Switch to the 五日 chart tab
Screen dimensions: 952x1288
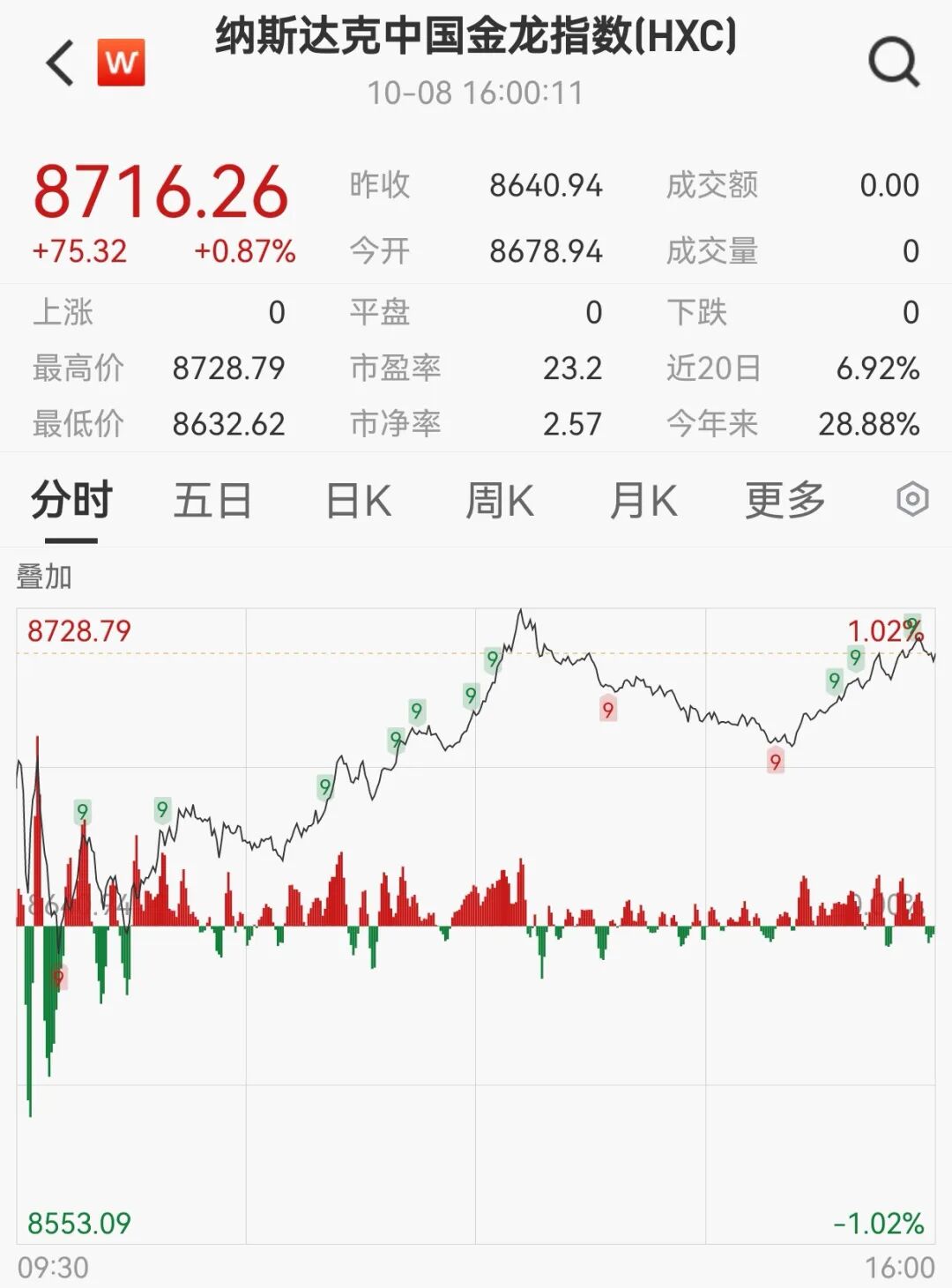tap(212, 501)
